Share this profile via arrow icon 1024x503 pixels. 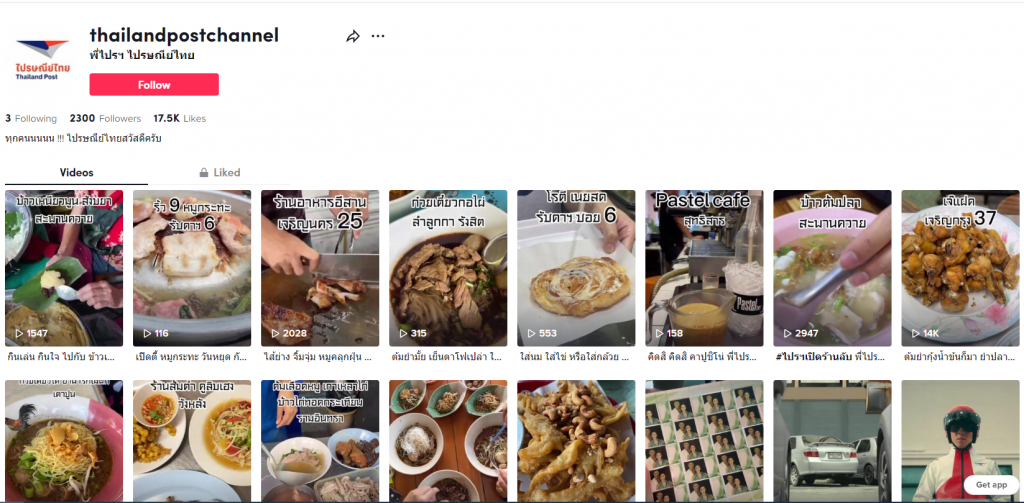coord(352,36)
